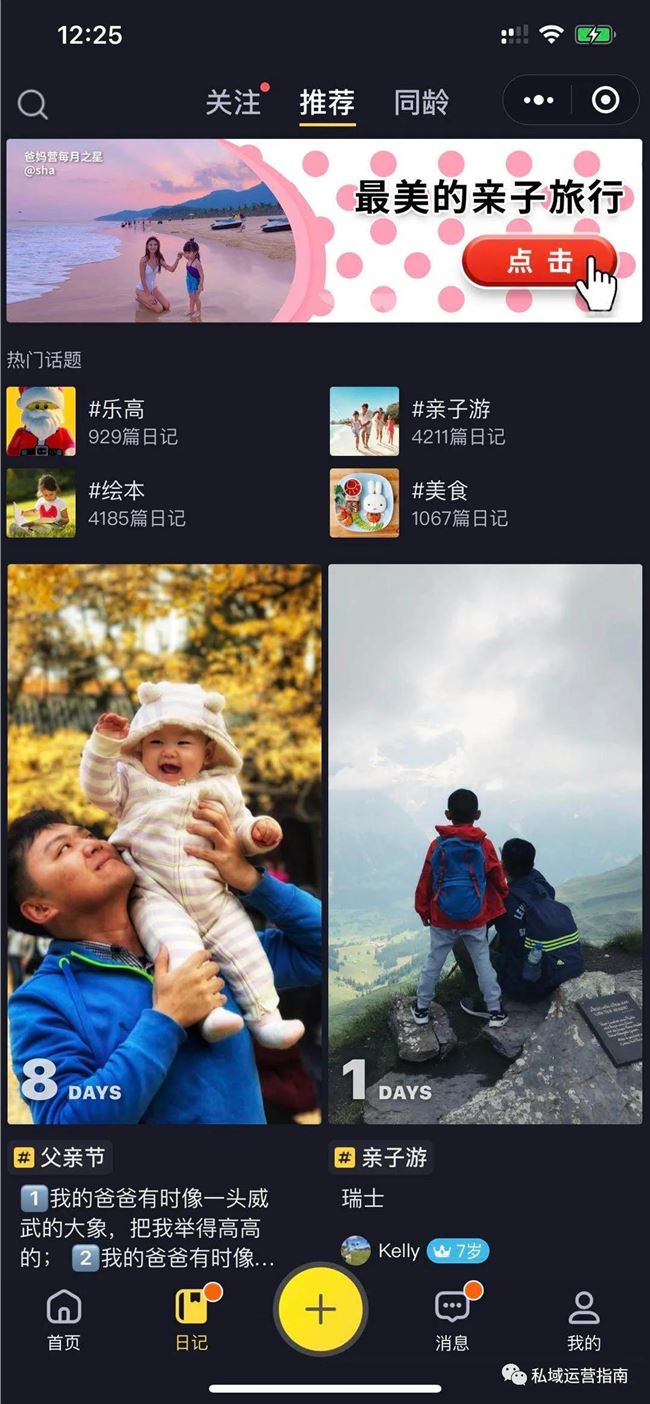The width and height of the screenshot is (650, 1404).
Task: Switch to the 关注 tab
Action: click(x=233, y=102)
